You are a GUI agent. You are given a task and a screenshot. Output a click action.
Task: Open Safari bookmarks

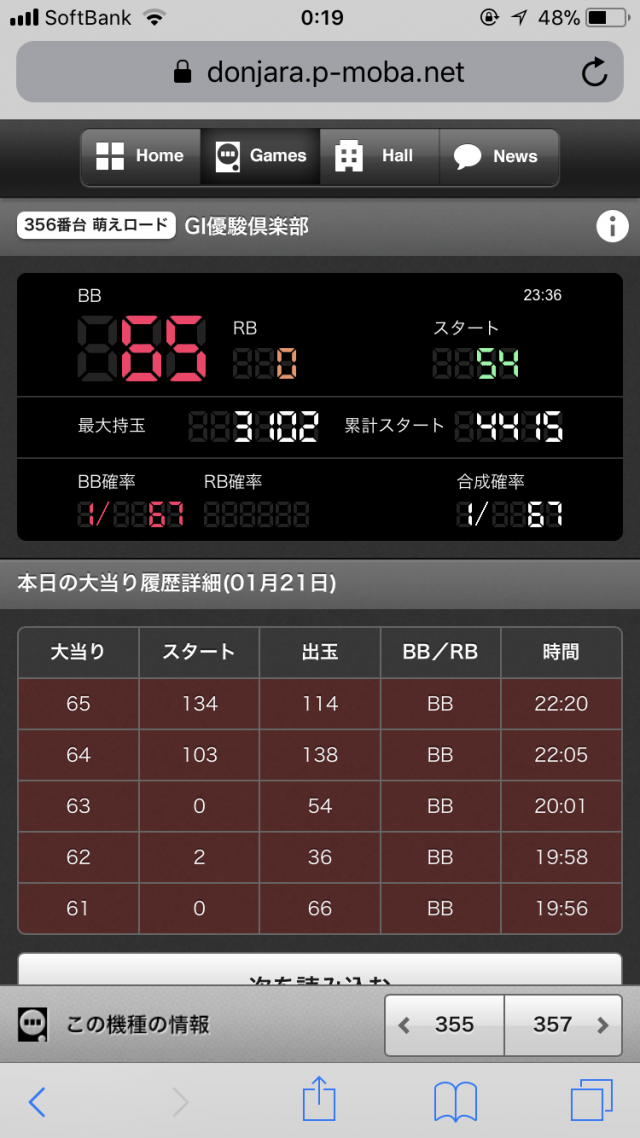click(455, 1101)
